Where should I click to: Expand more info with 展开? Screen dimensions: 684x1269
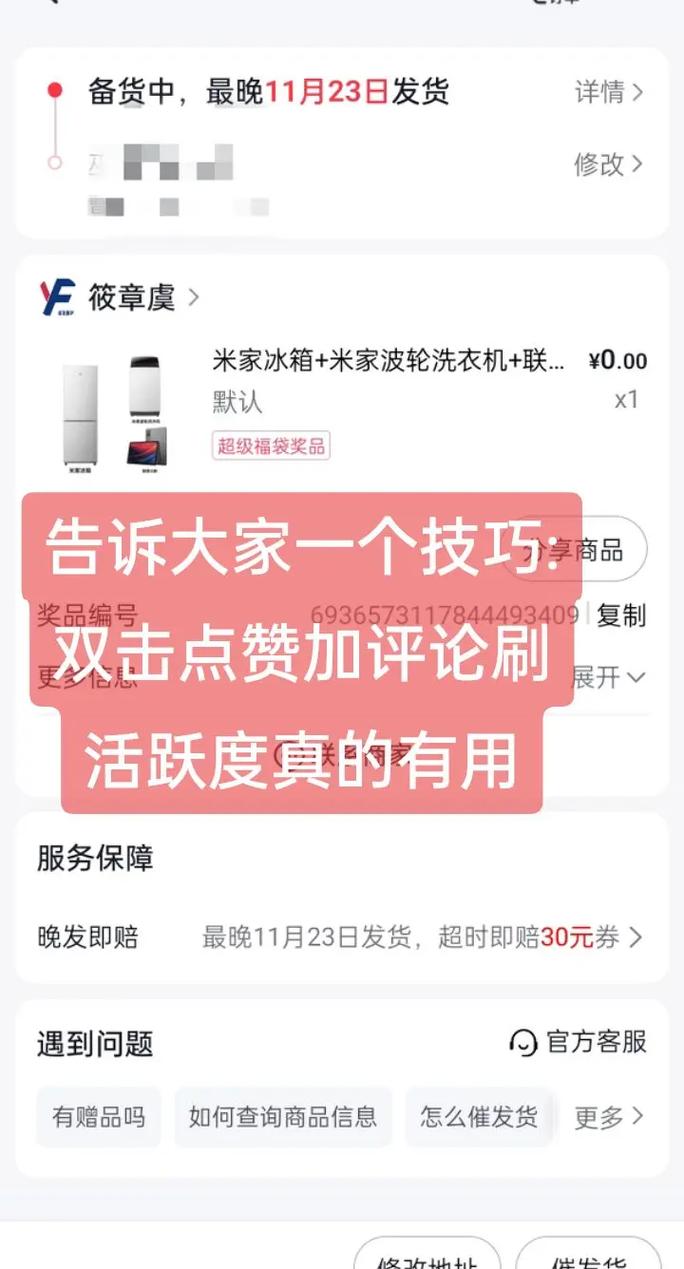click(x=608, y=677)
